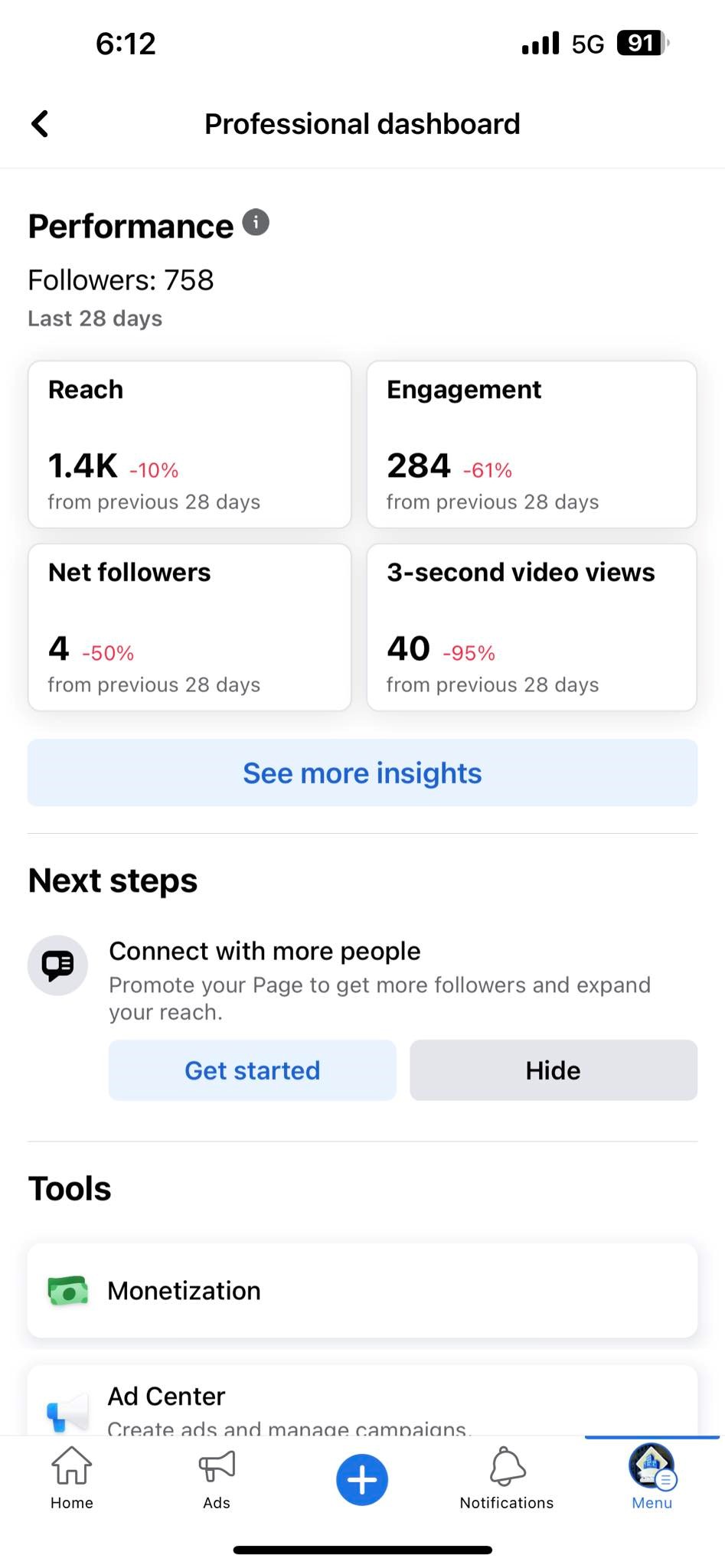Open the Monetization tool

tap(362, 1290)
